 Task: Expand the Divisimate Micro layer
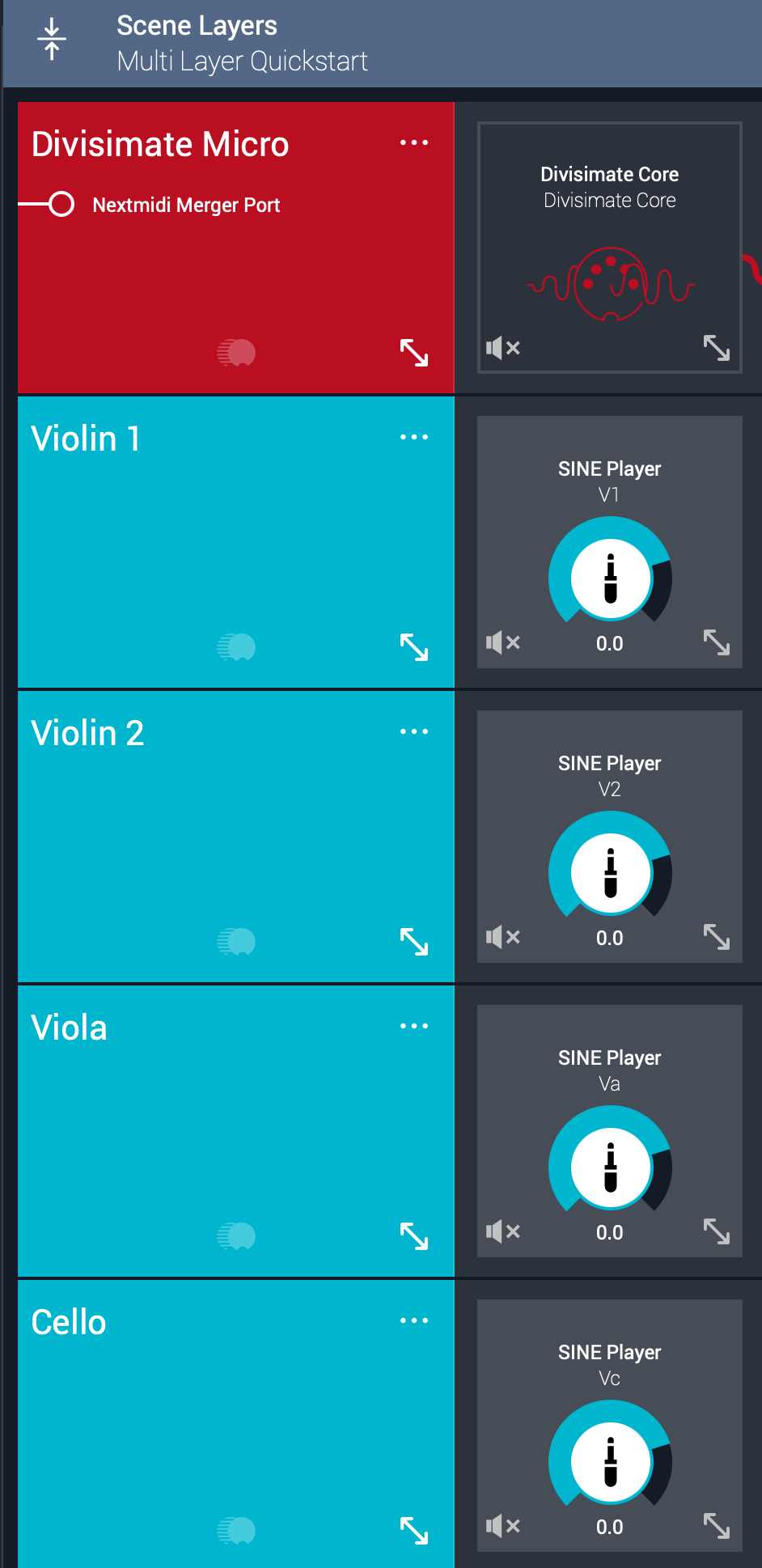tap(414, 353)
